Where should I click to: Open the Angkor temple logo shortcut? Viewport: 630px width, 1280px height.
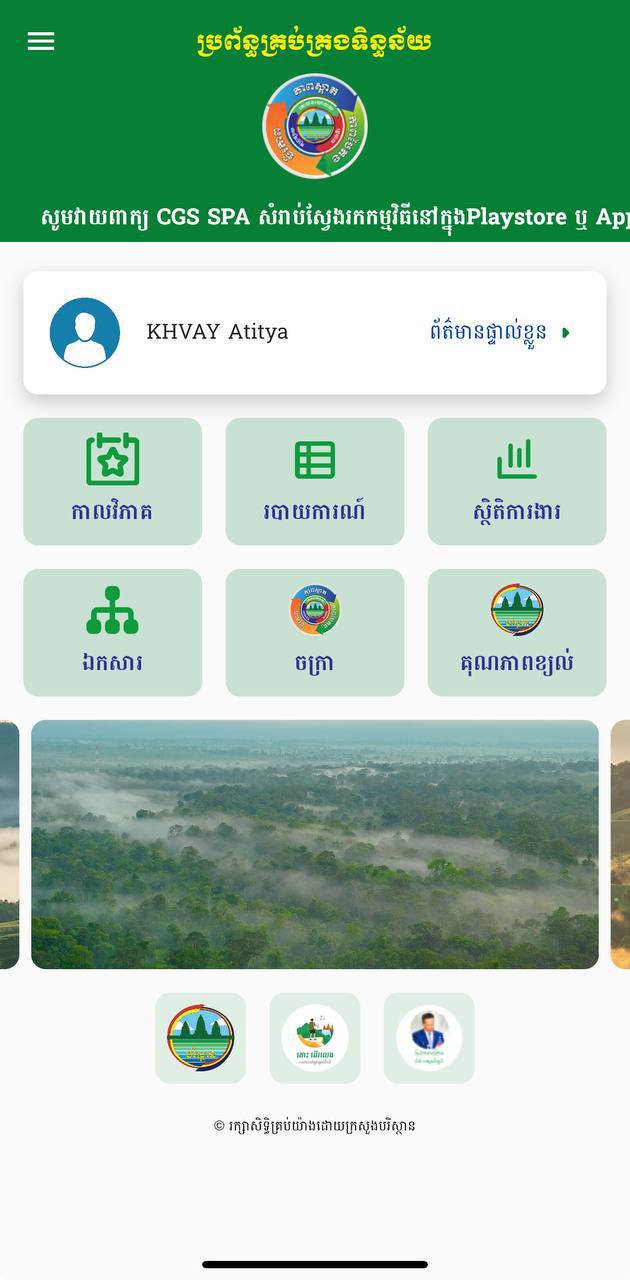[x=200, y=1038]
